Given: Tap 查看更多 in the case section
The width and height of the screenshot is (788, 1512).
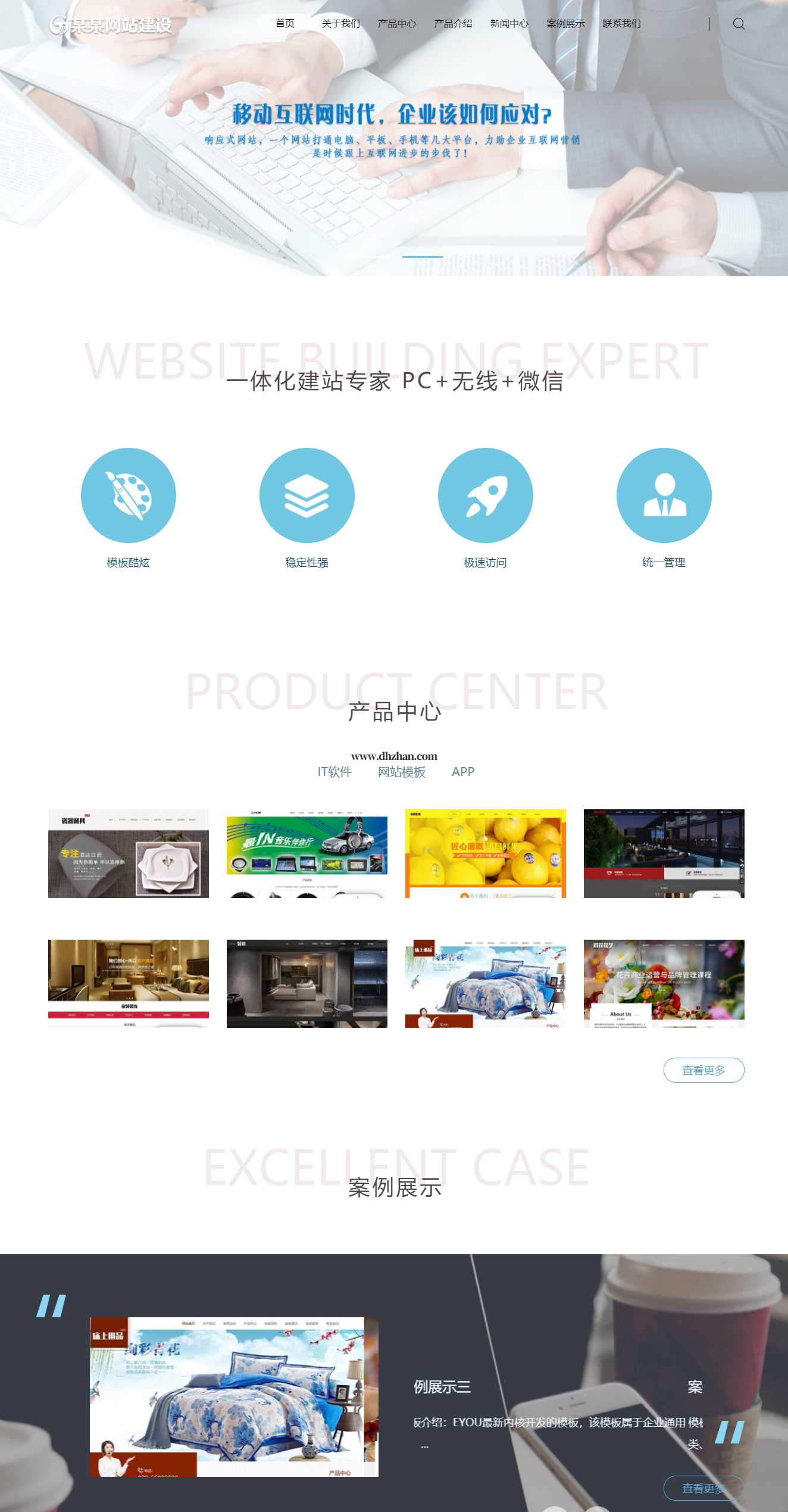Looking at the screenshot, I should (x=703, y=1488).
